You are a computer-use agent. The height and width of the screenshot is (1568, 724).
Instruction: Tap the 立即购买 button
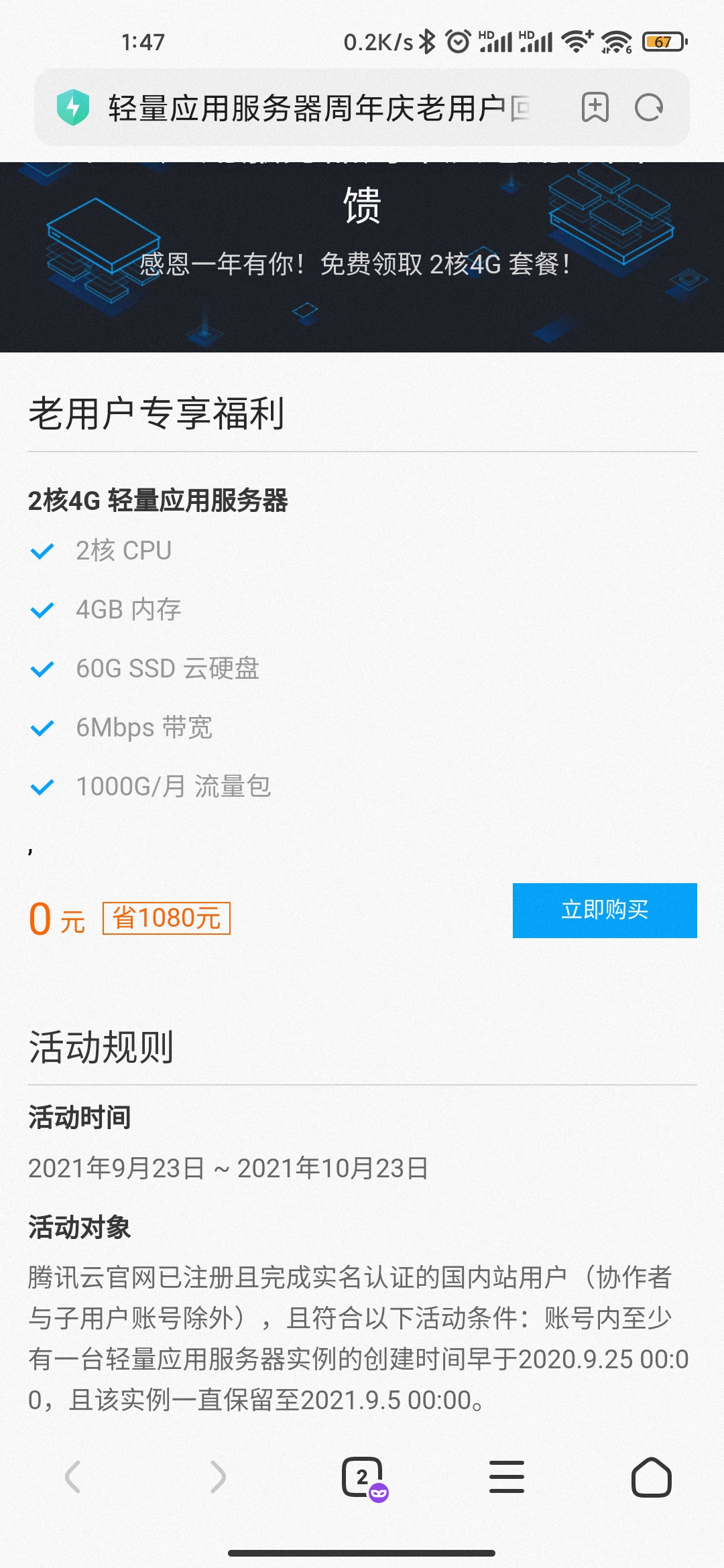pyautogui.click(x=605, y=910)
